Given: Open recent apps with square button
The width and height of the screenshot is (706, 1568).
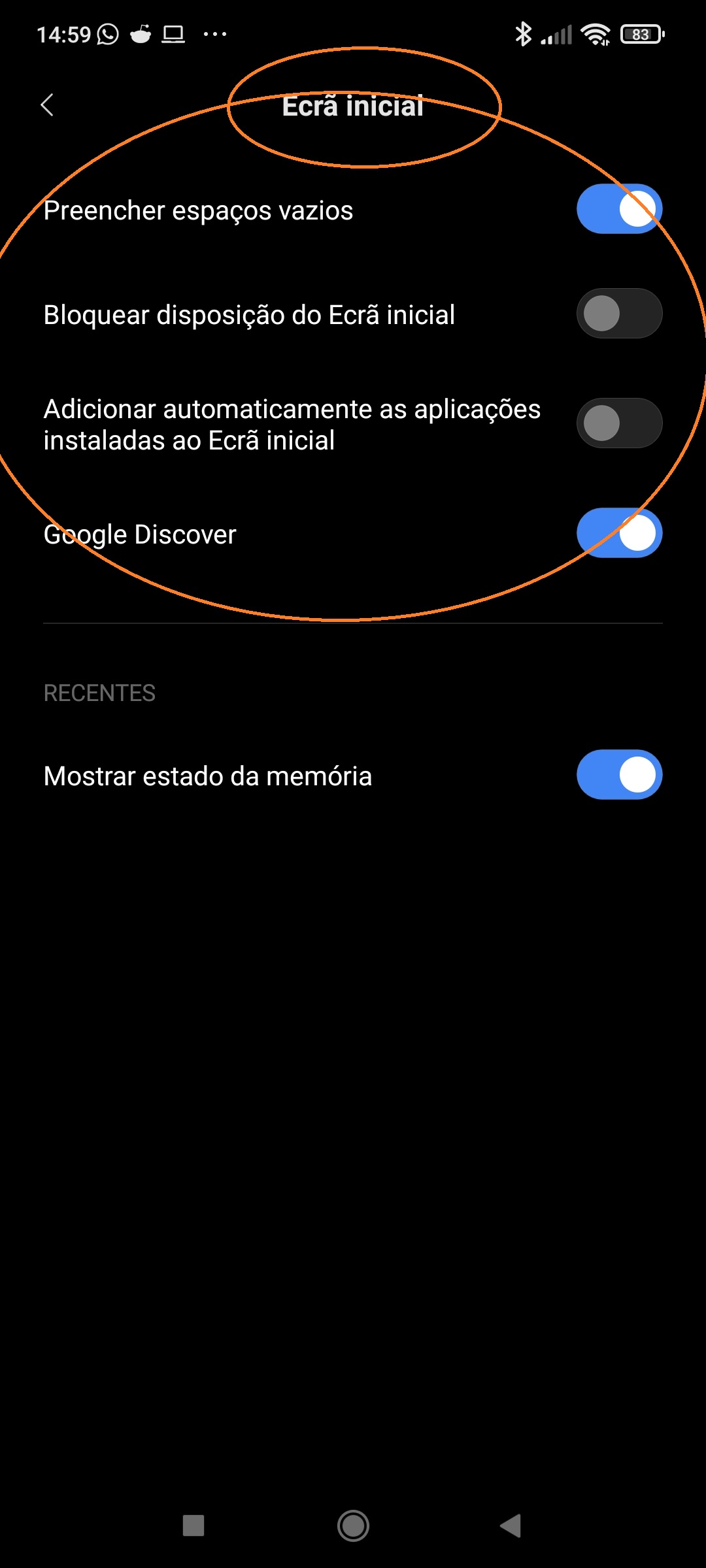Looking at the screenshot, I should click(x=193, y=1526).
